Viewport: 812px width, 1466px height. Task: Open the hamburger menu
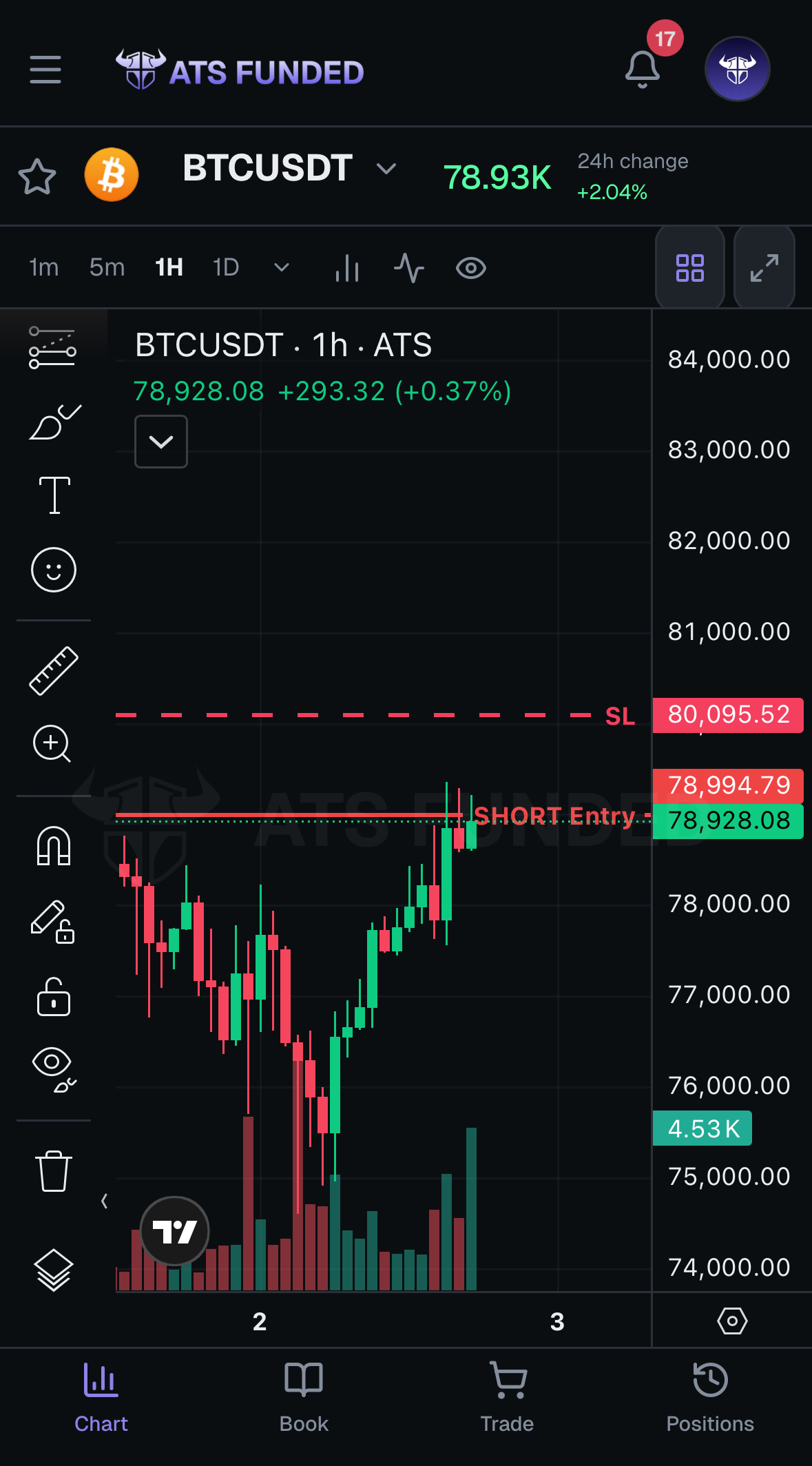pyautogui.click(x=45, y=70)
